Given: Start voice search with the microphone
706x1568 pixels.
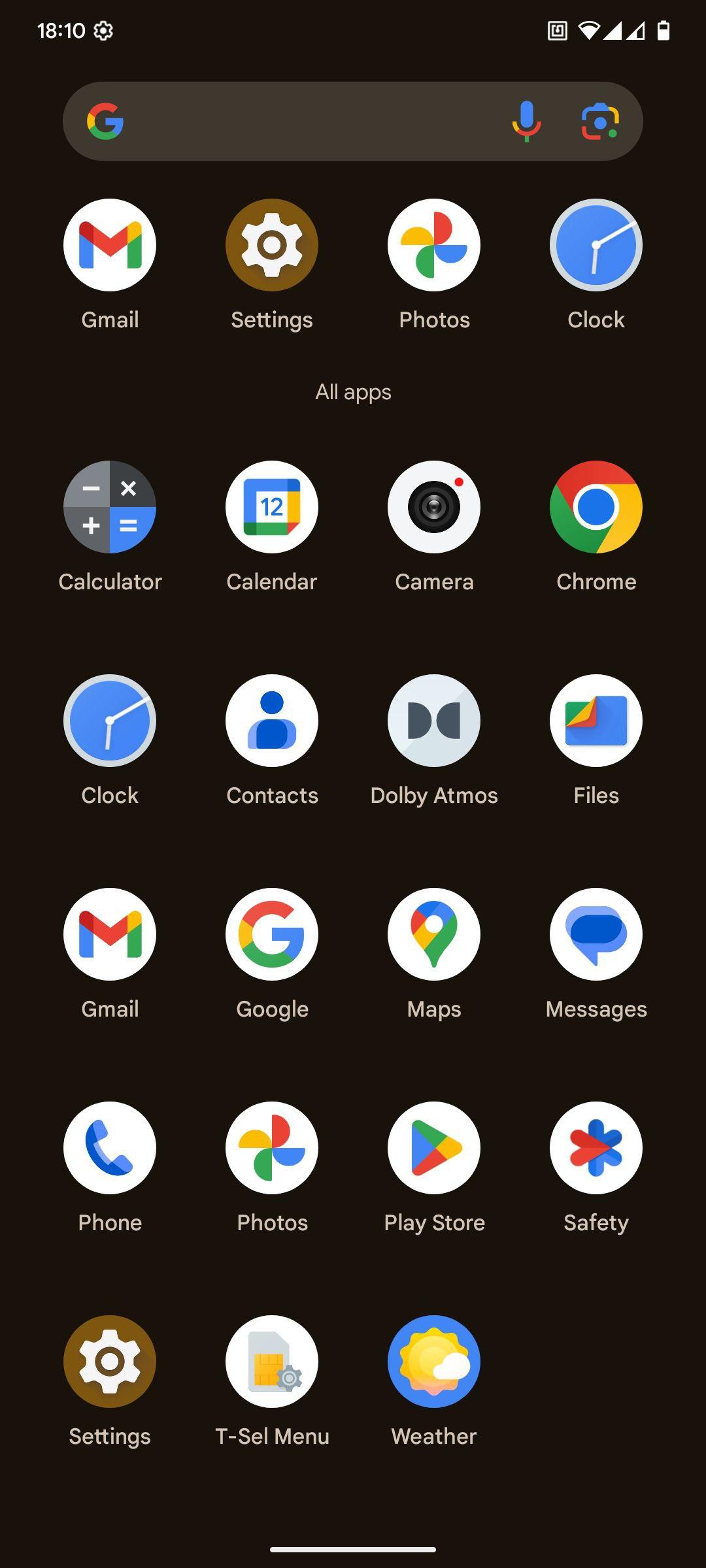Looking at the screenshot, I should (x=526, y=122).
